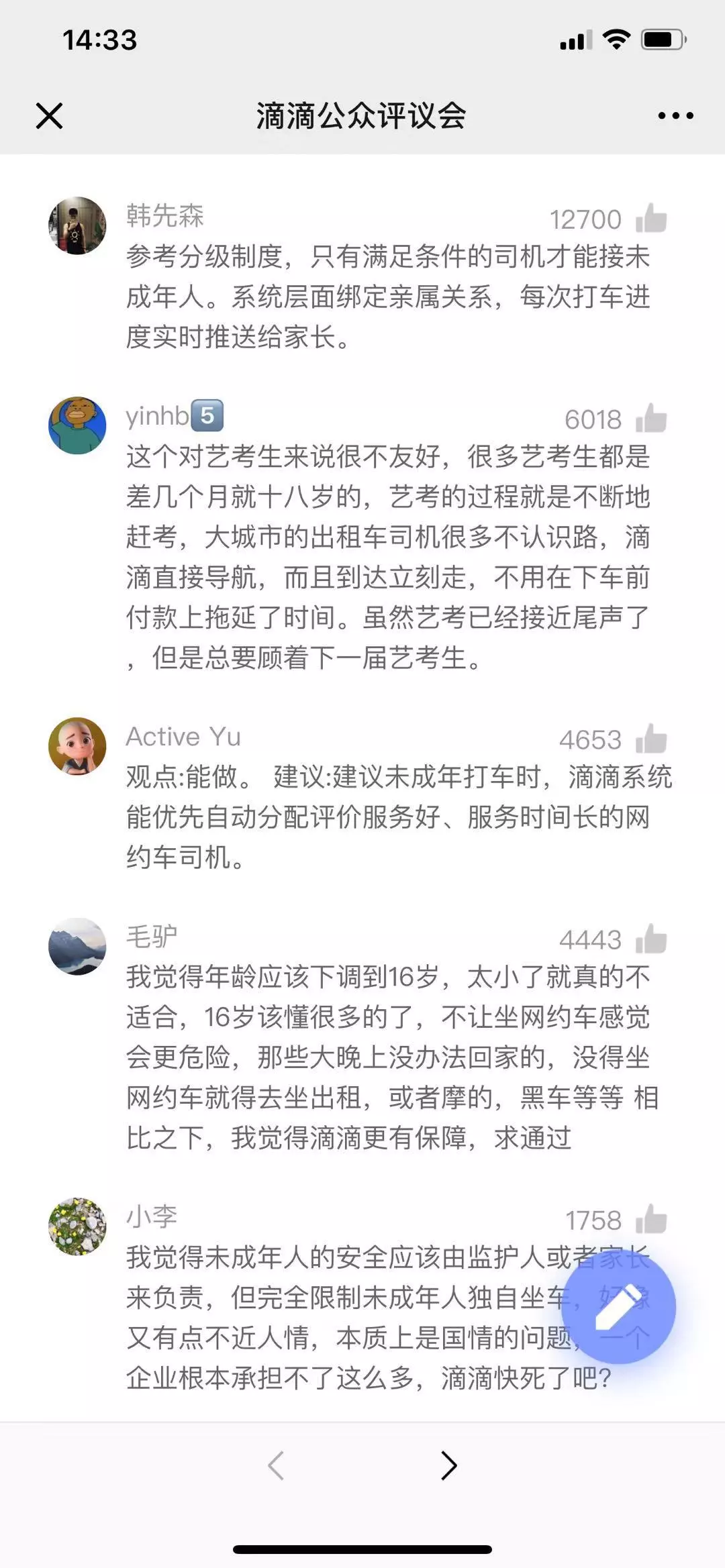Like 韩先森's comment
The height and width of the screenshot is (1568, 725).
point(650,218)
